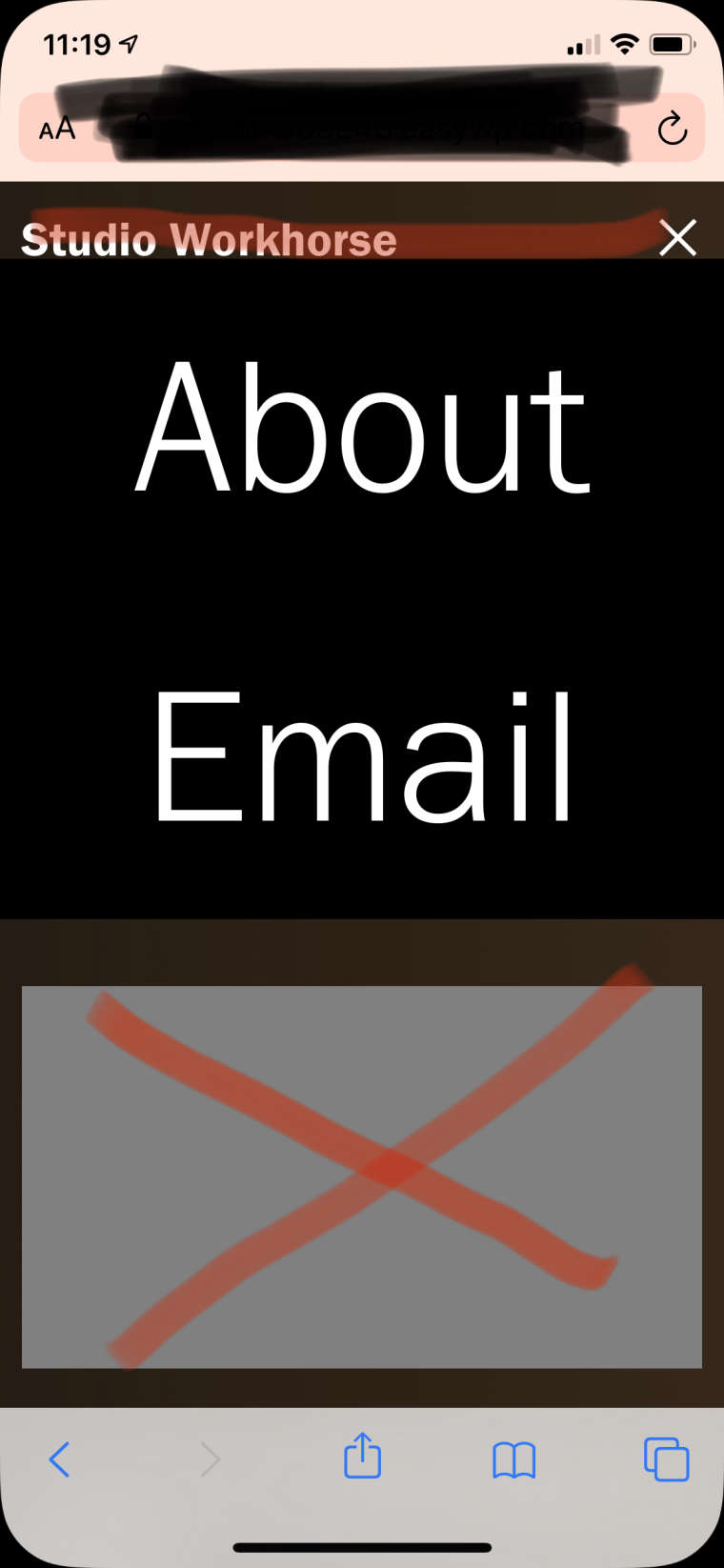Go back to the previous page
The height and width of the screenshot is (1568, 724).
(59, 1458)
